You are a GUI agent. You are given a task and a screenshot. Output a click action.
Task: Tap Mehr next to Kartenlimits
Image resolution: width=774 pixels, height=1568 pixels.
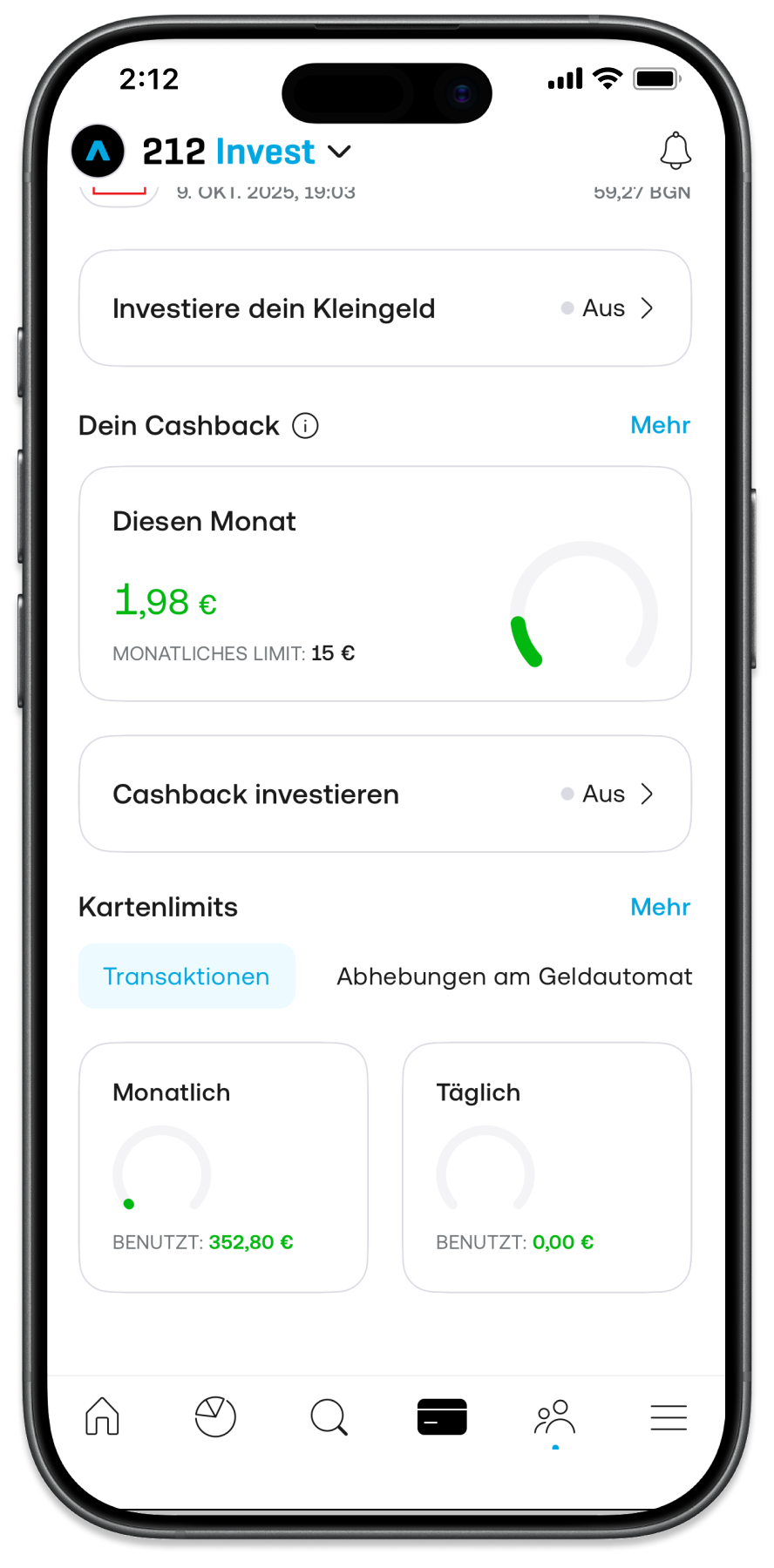click(660, 907)
